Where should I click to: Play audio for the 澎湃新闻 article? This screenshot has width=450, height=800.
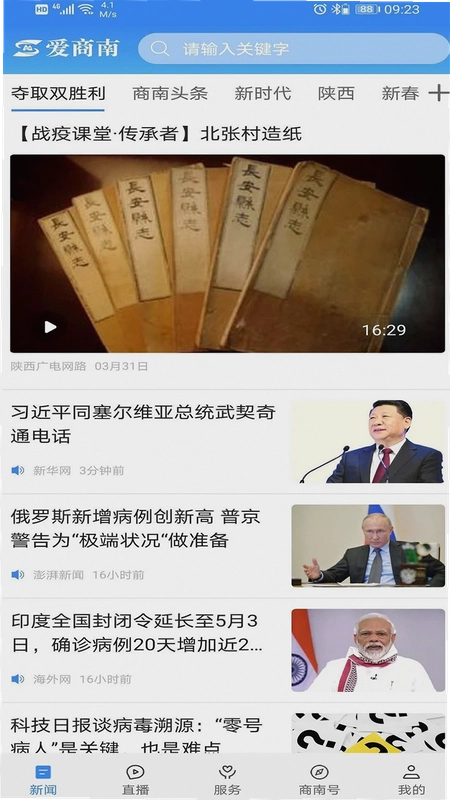pyautogui.click(x=18, y=575)
